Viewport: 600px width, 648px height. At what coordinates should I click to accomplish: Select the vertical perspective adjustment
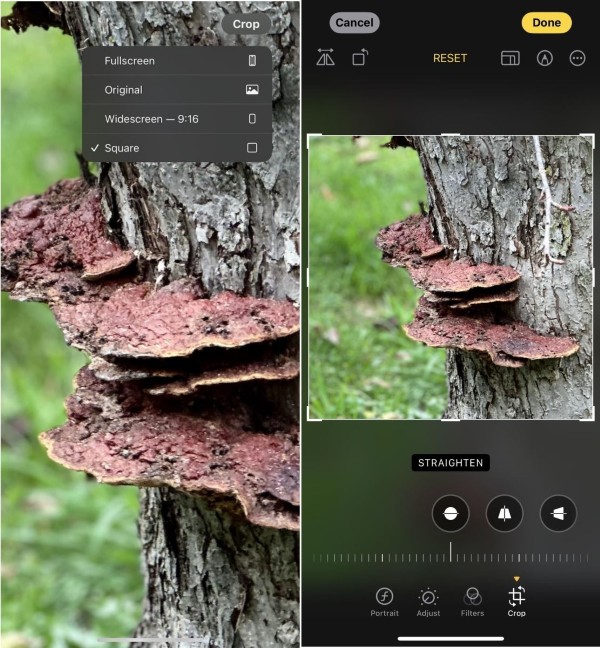[x=504, y=513]
